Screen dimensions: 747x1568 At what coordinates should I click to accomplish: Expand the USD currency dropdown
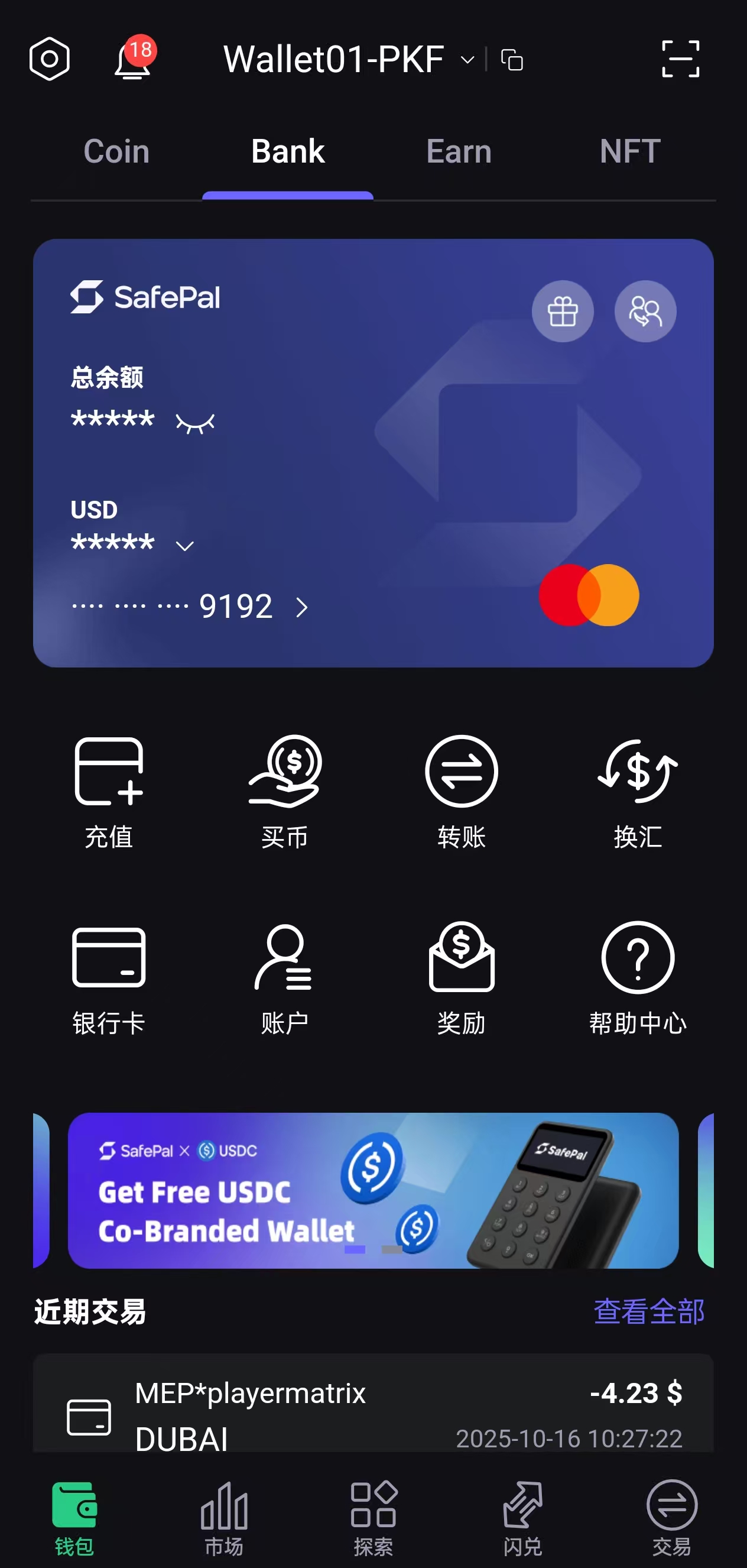click(184, 545)
